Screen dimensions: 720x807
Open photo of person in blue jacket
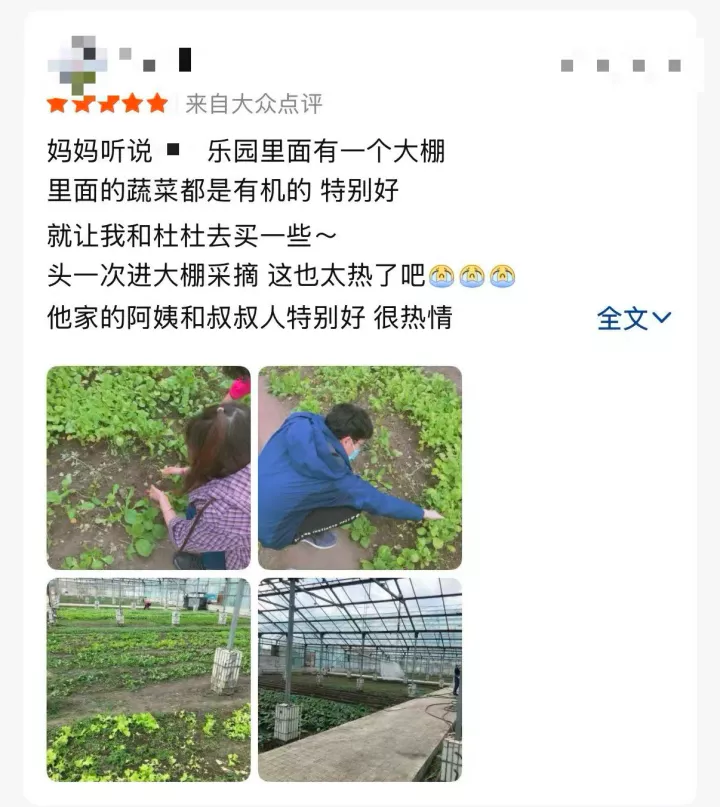point(360,467)
